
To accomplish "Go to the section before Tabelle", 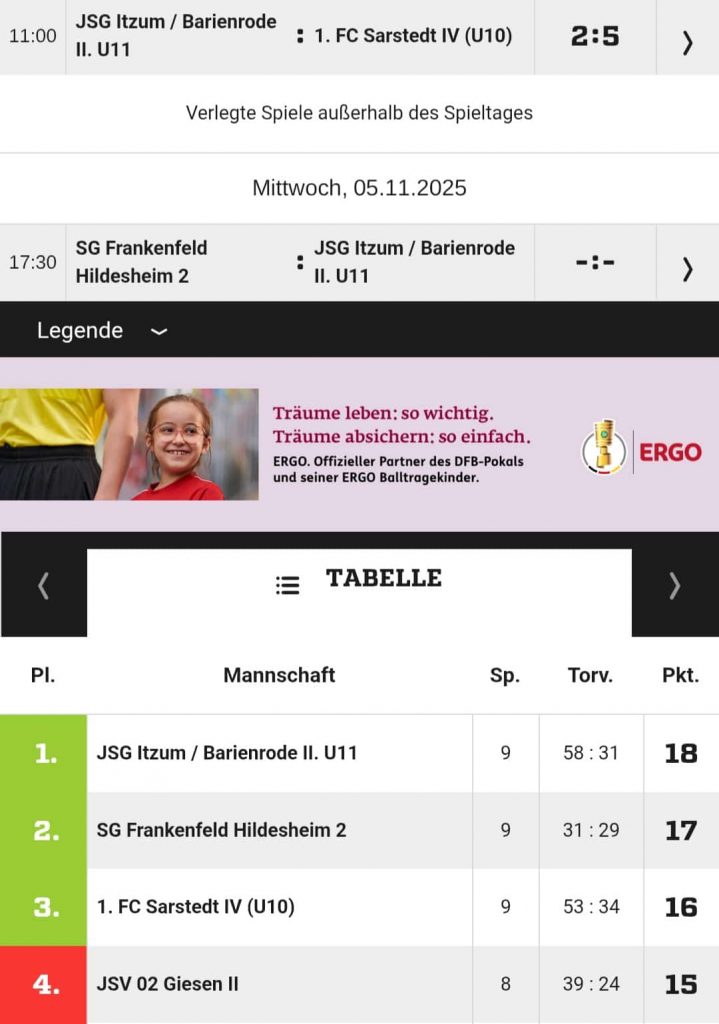I will 43,586.
